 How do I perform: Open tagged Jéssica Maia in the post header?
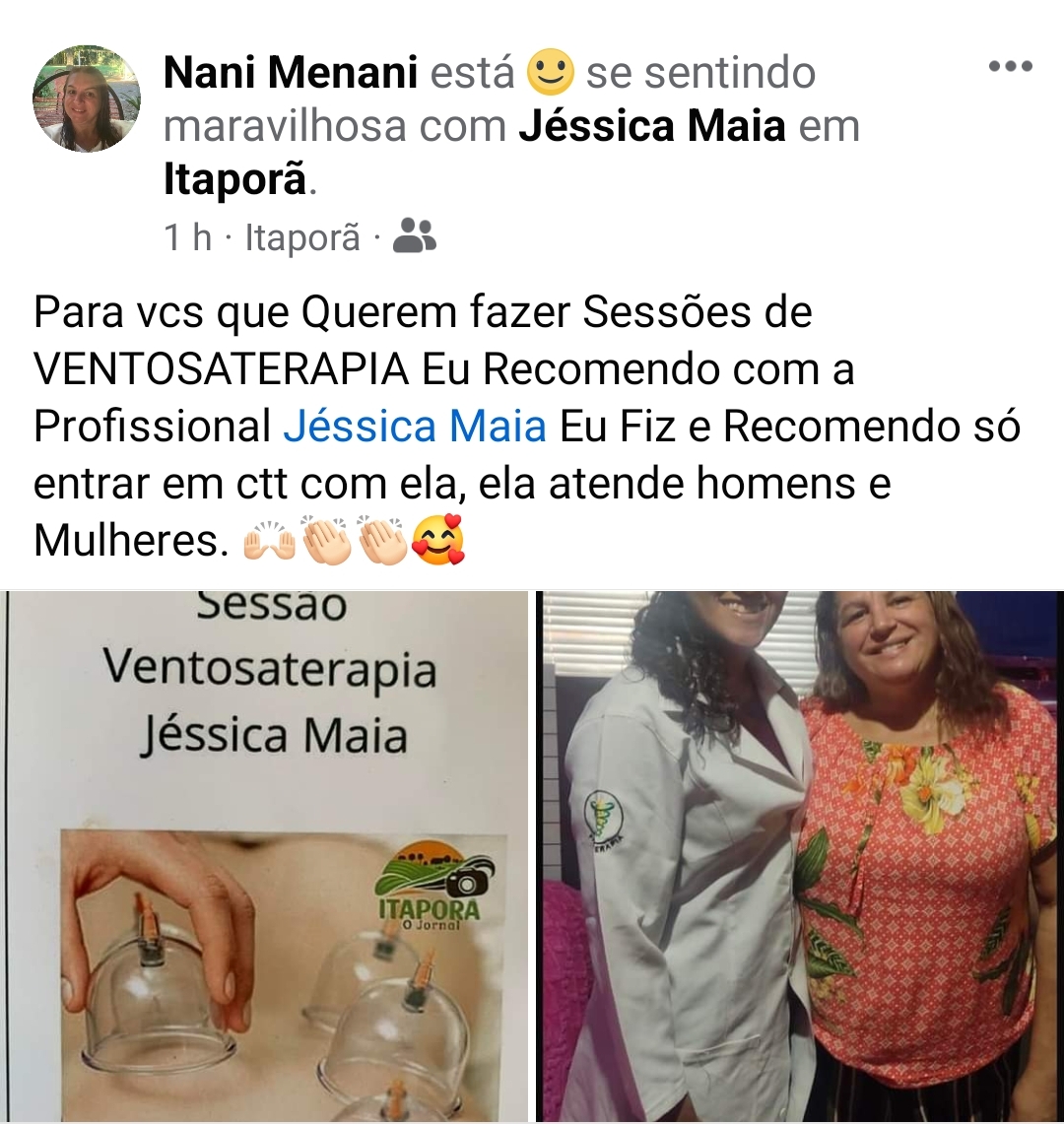click(x=652, y=127)
